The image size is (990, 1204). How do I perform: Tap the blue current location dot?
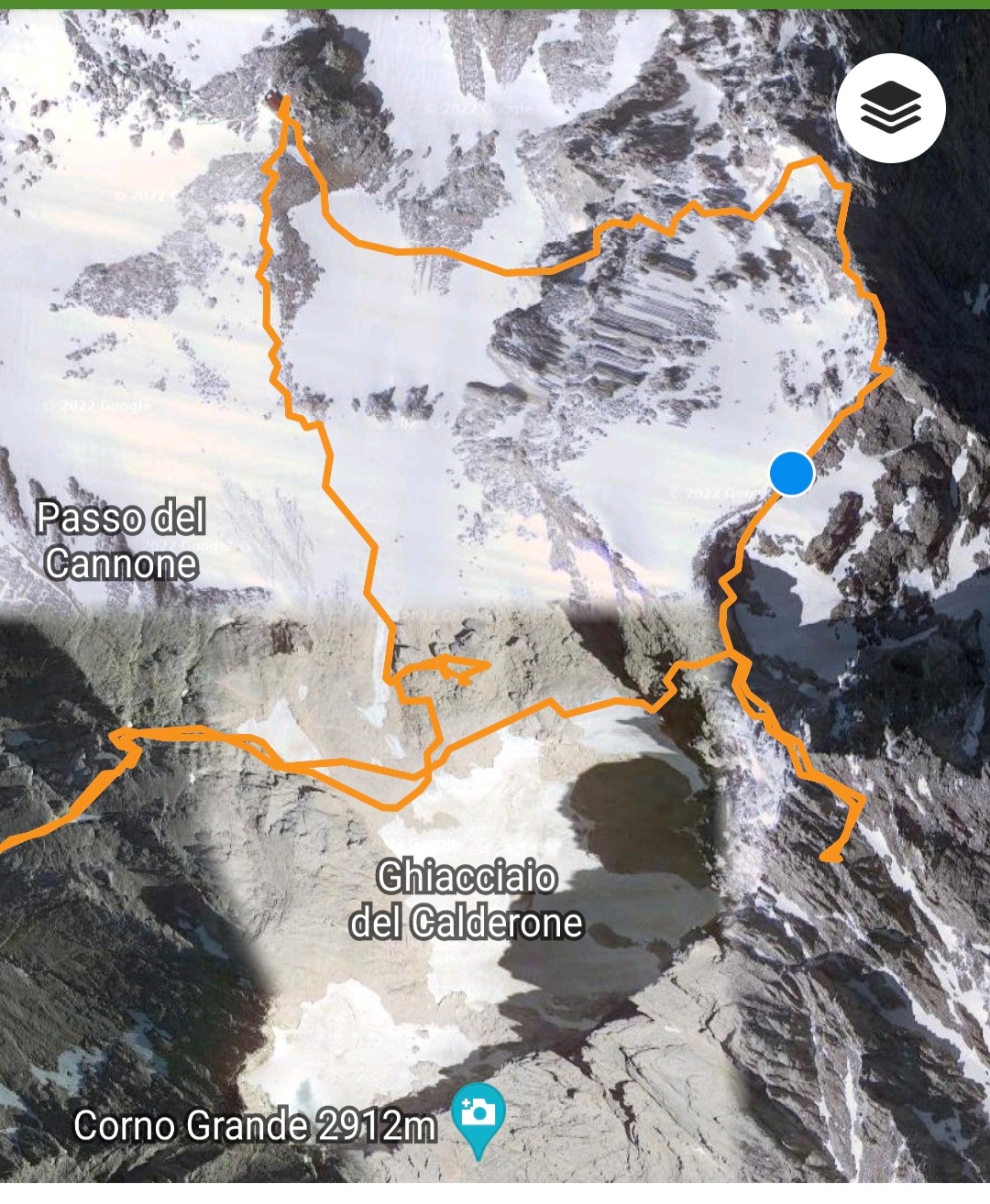tap(791, 474)
